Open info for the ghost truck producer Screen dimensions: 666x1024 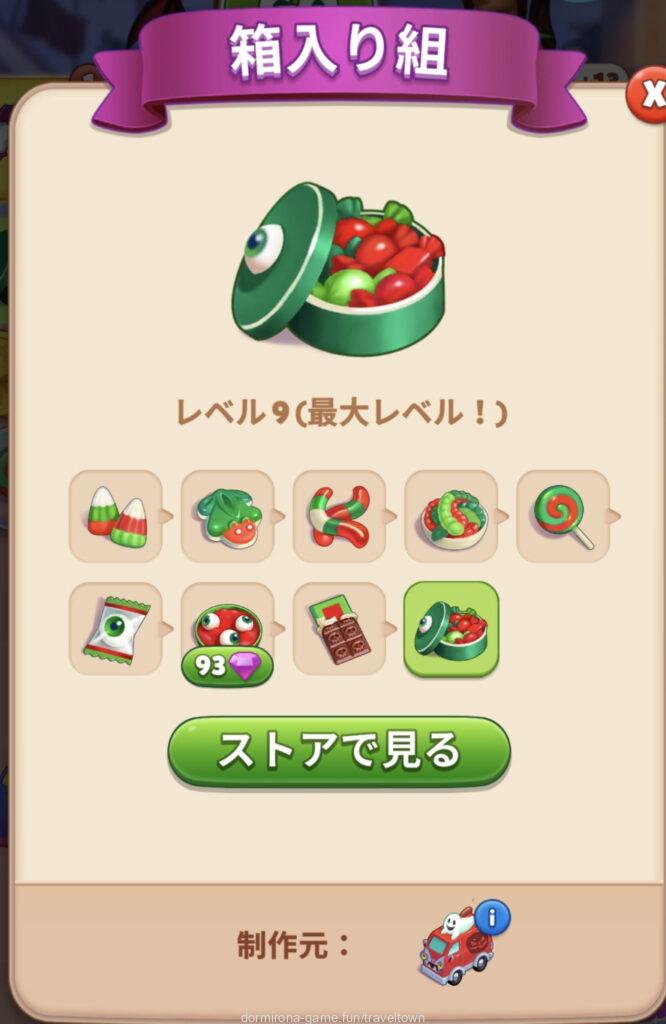(491, 917)
